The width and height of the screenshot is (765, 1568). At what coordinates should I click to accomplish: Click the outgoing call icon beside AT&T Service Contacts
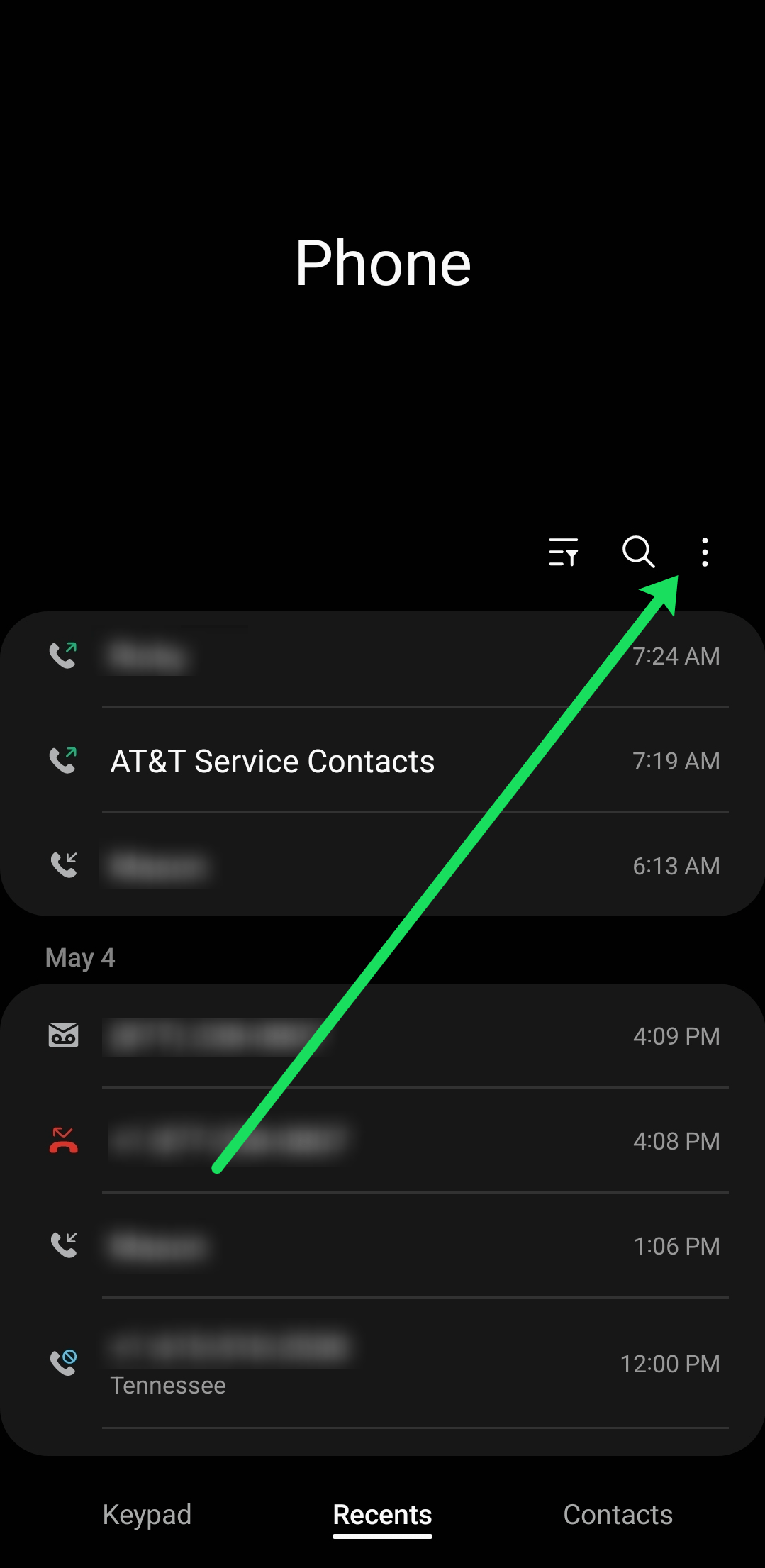[63, 760]
